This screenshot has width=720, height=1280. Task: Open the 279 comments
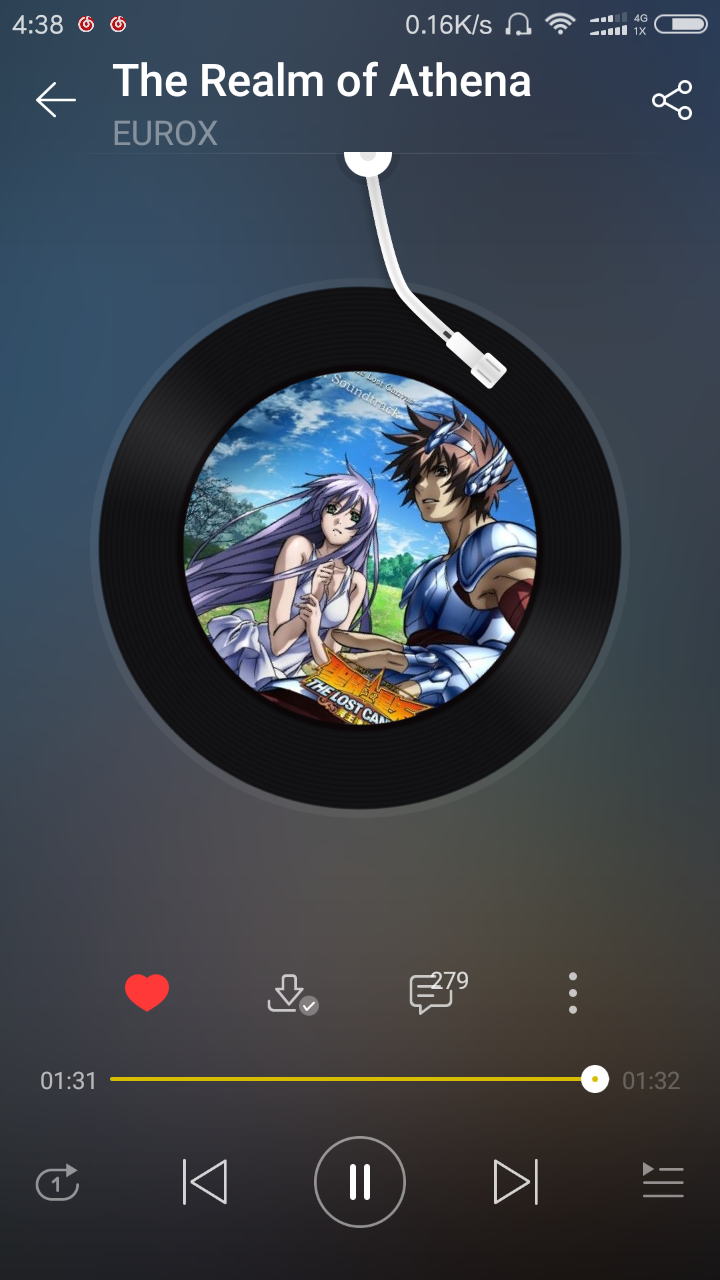tap(434, 993)
